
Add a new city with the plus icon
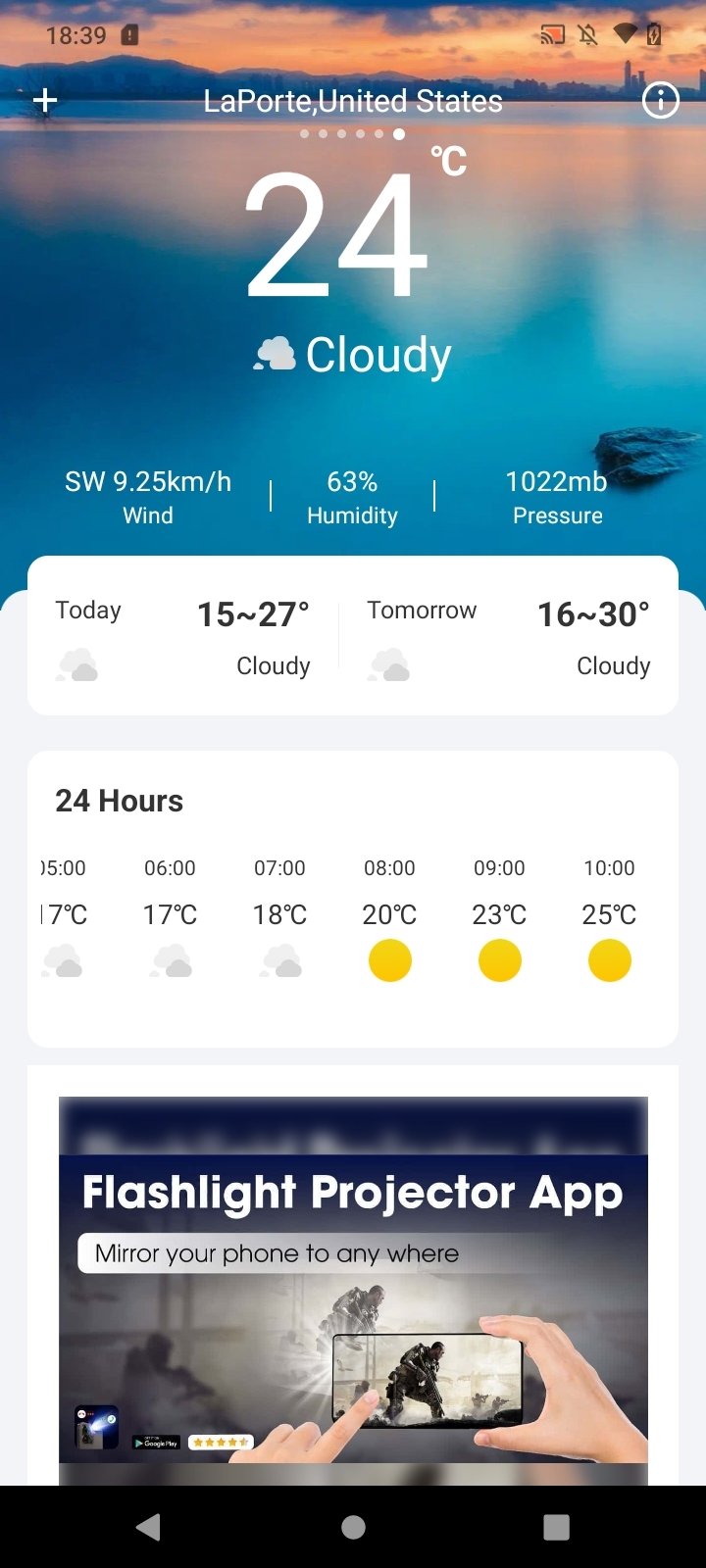[x=45, y=100]
